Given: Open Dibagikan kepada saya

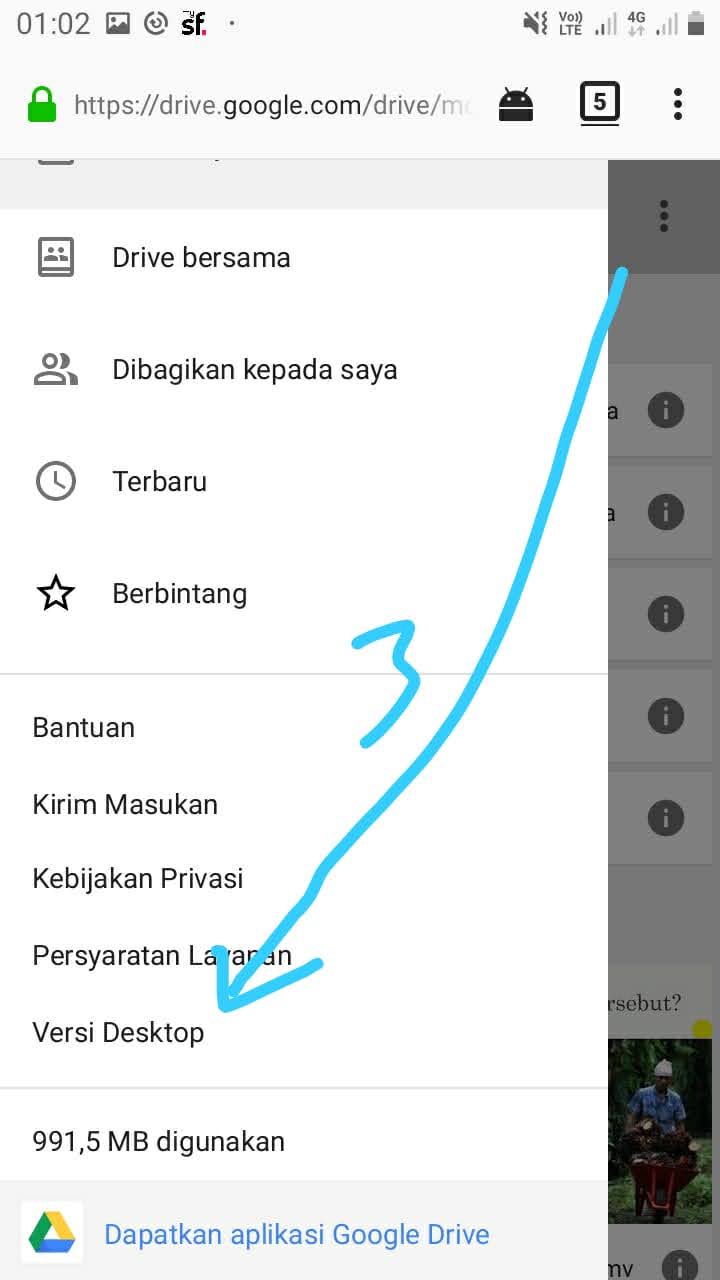Looking at the screenshot, I should 304,370.
